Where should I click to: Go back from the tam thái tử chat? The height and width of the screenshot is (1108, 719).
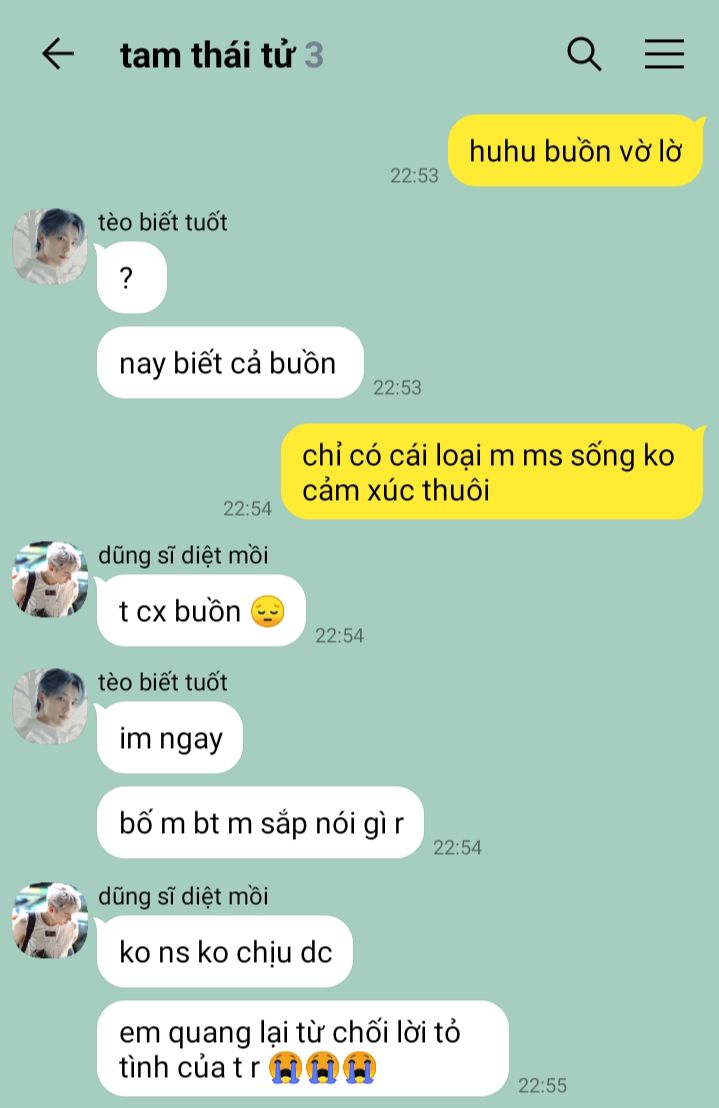58,54
